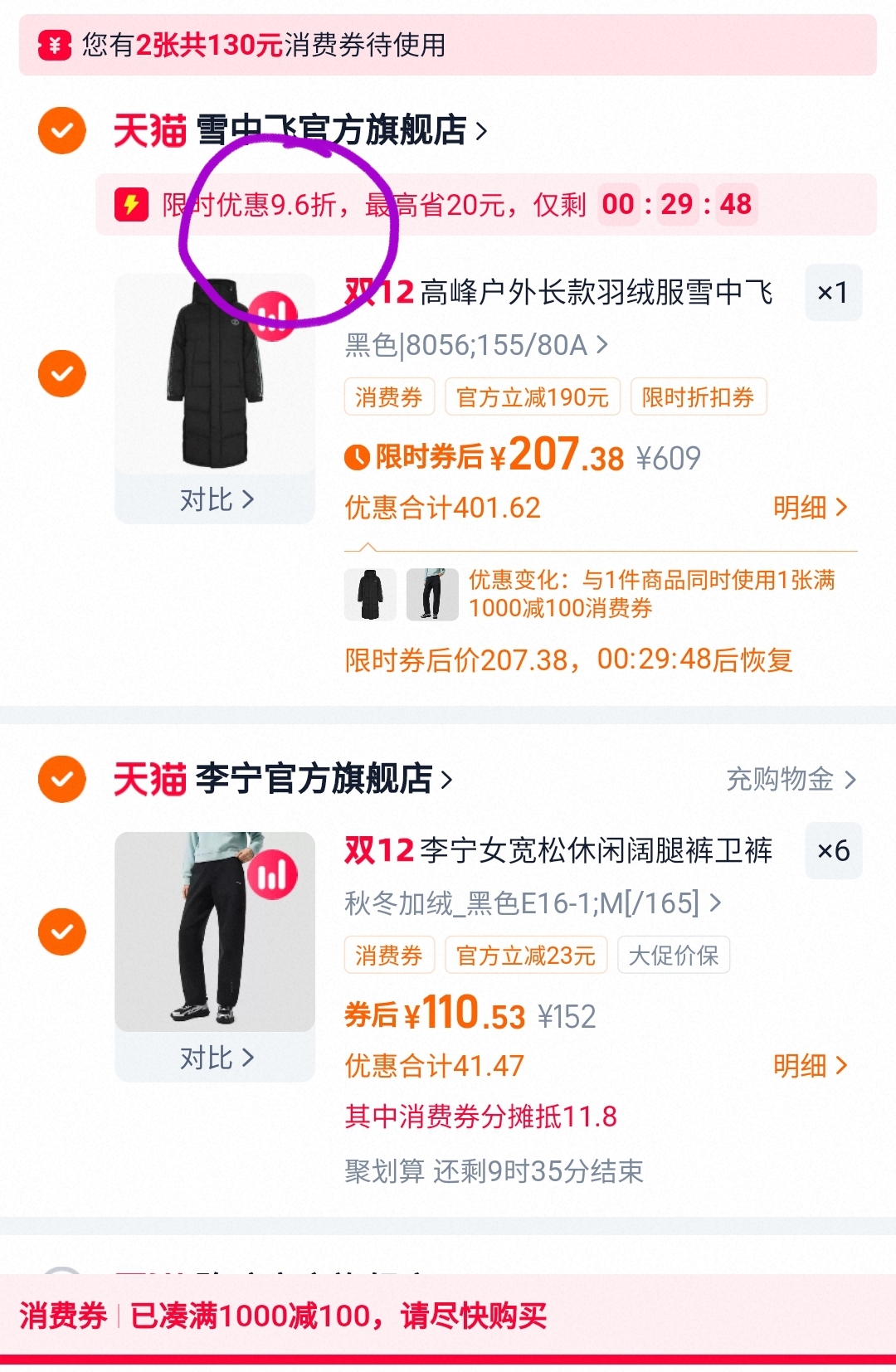The image size is (896, 1372).
Task: Deselect the 雪中飞 down jacket item
Action: click(x=62, y=373)
